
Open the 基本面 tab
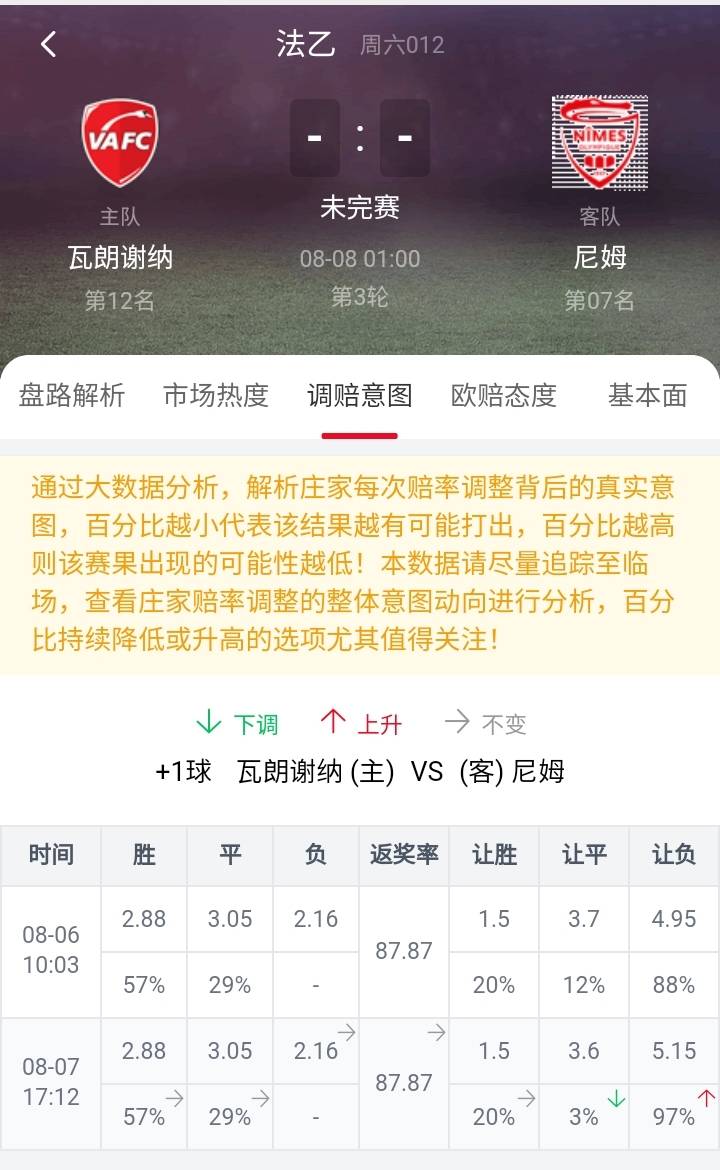647,395
